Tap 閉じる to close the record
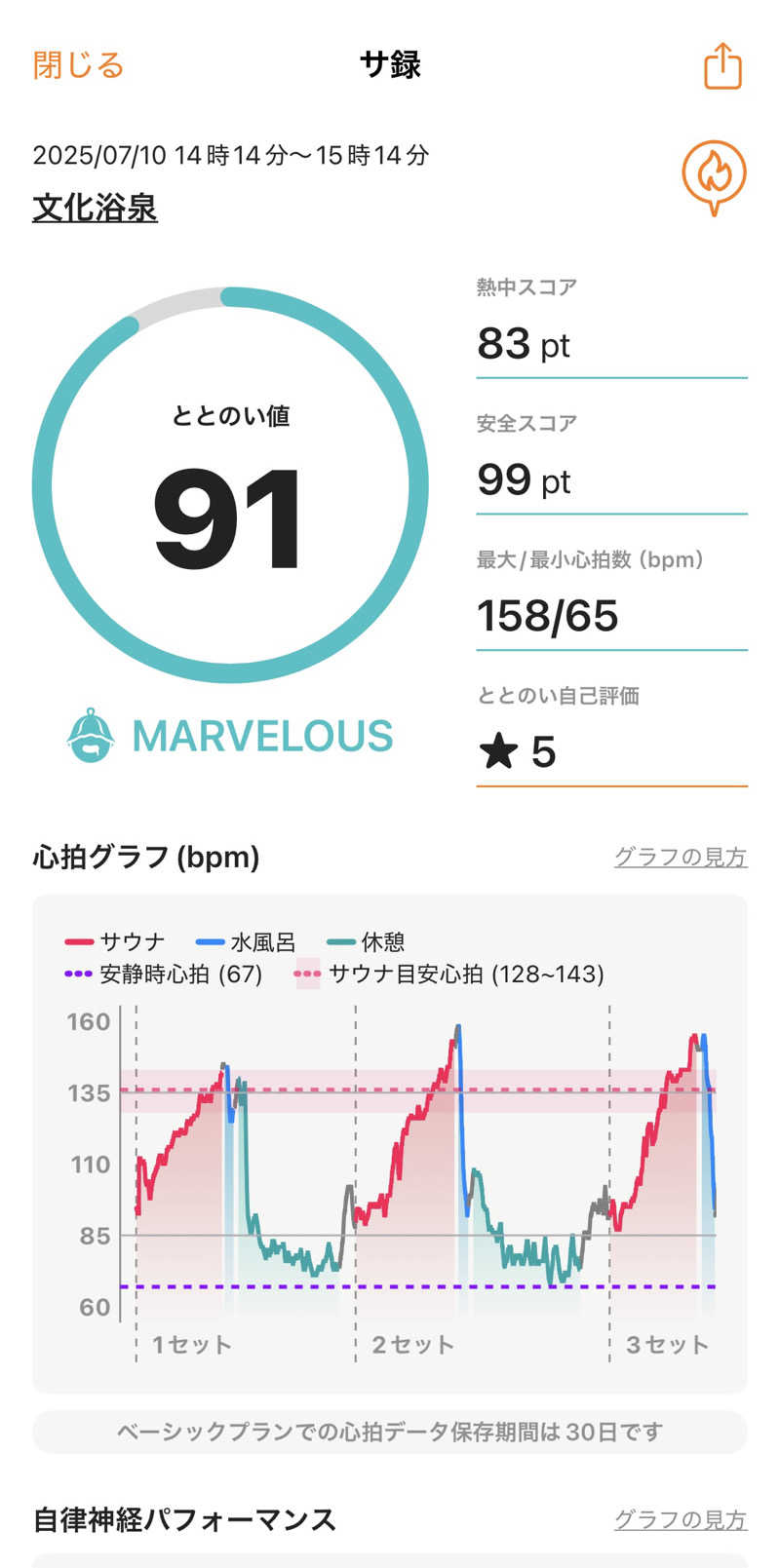Image resolution: width=780 pixels, height=1568 pixels. pos(78,65)
